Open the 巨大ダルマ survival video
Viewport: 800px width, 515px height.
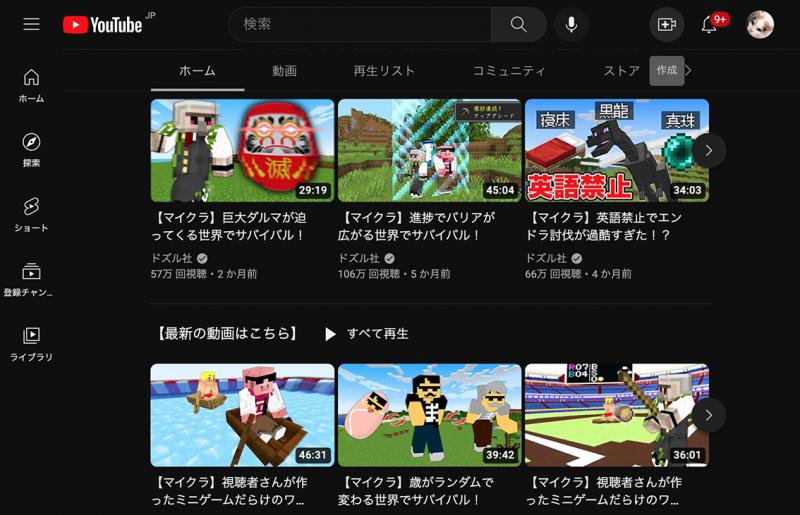coord(242,150)
